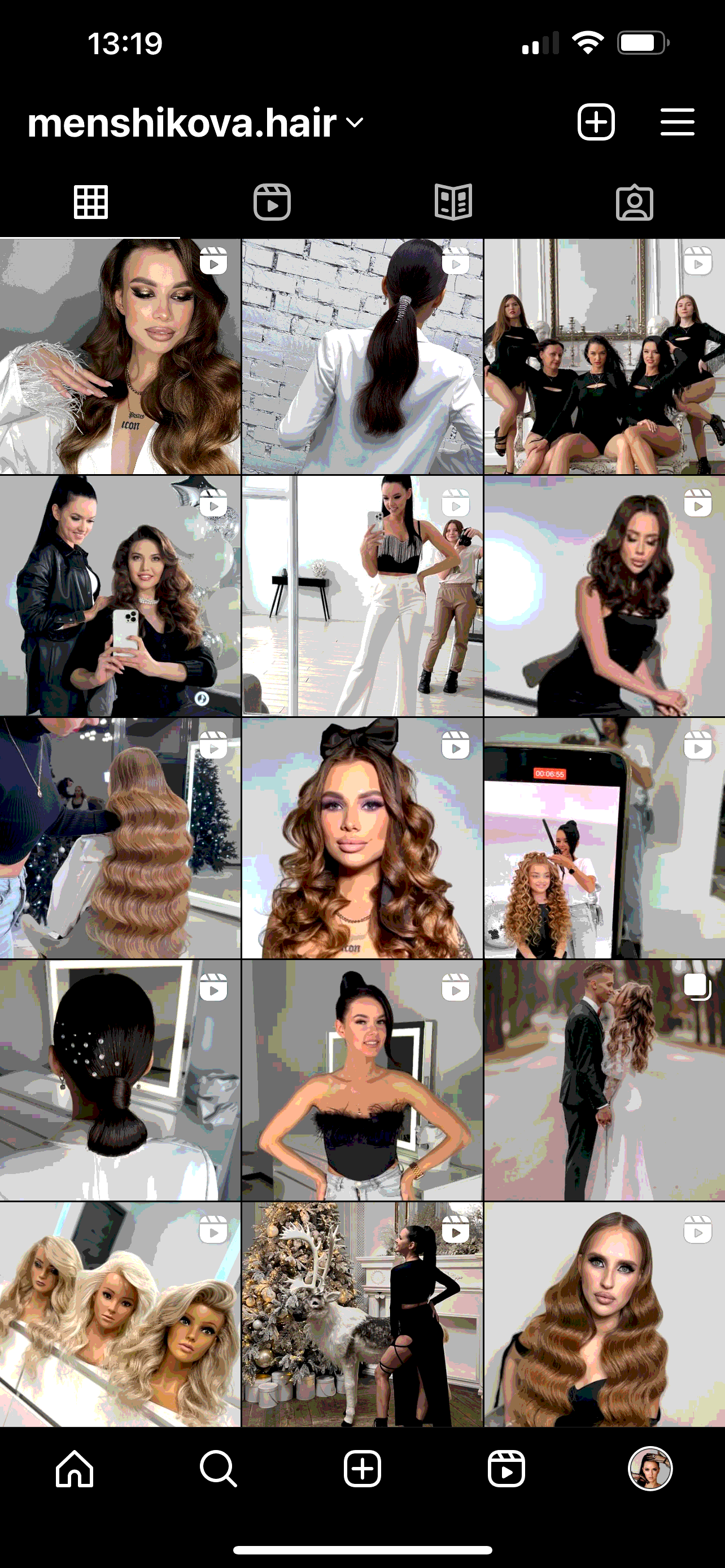Select the posts grid tab

91,202
